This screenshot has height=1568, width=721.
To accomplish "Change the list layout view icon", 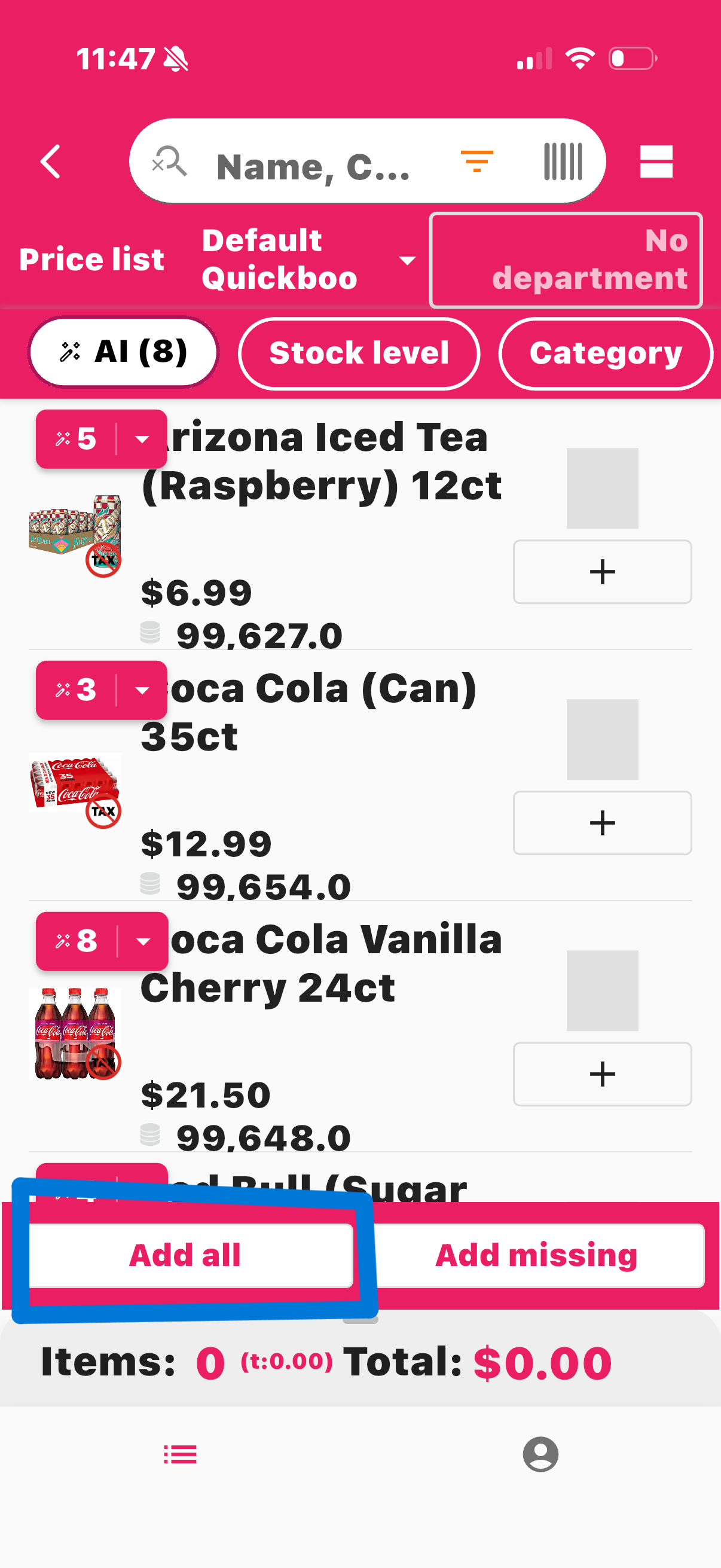I will [655, 161].
